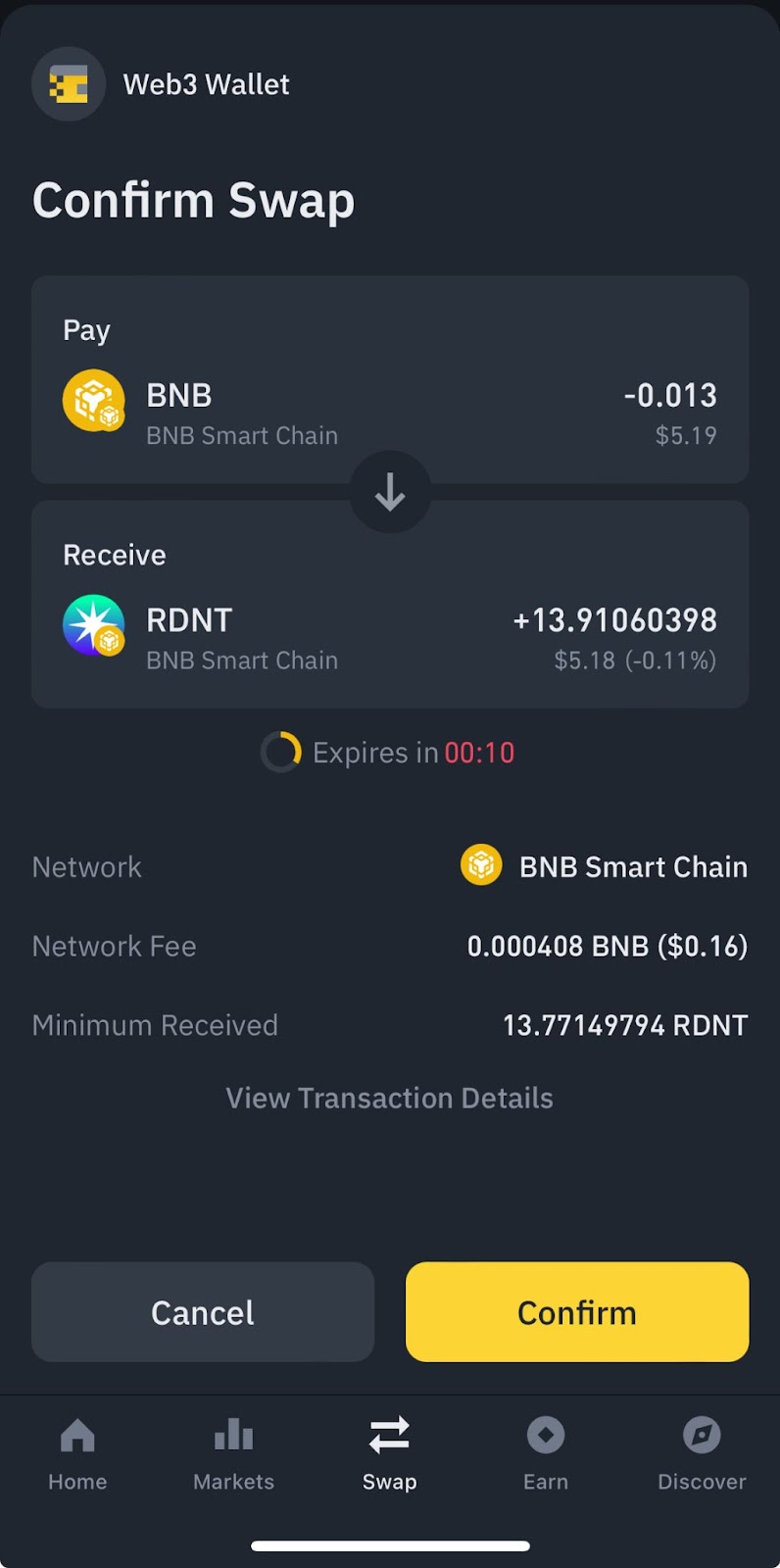
Task: Open the Discover compass icon
Action: tap(702, 1434)
